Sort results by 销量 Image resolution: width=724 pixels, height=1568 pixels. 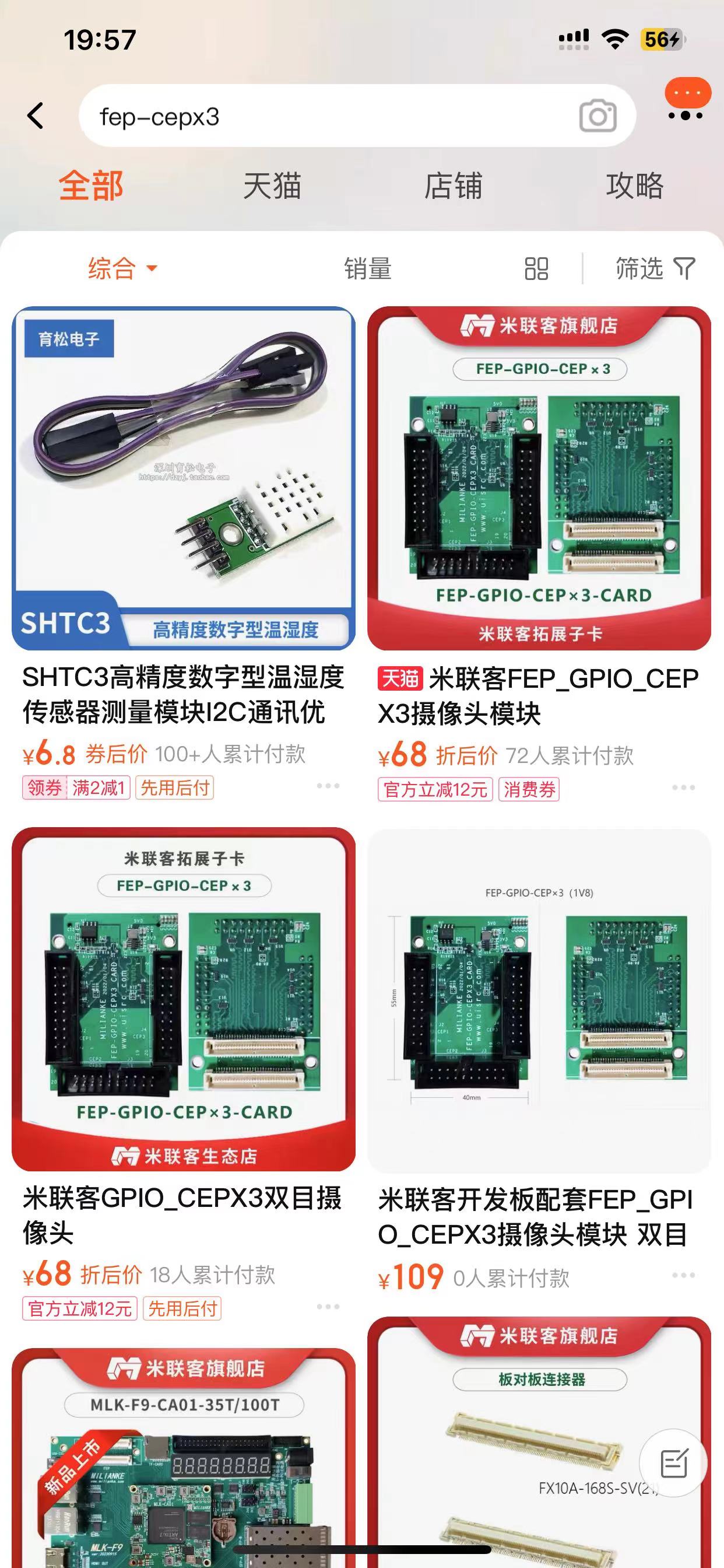[x=367, y=268]
